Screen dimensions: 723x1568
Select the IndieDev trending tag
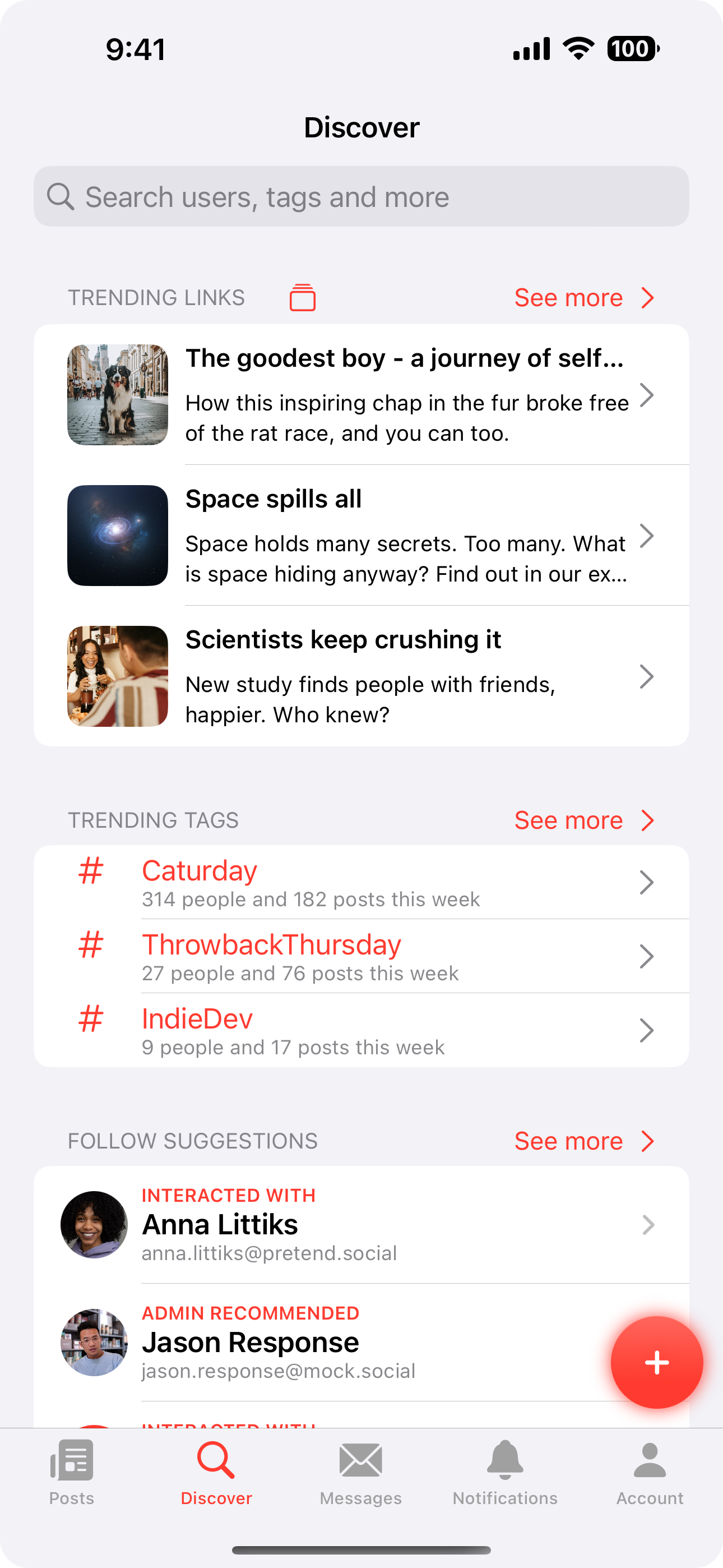361,1030
